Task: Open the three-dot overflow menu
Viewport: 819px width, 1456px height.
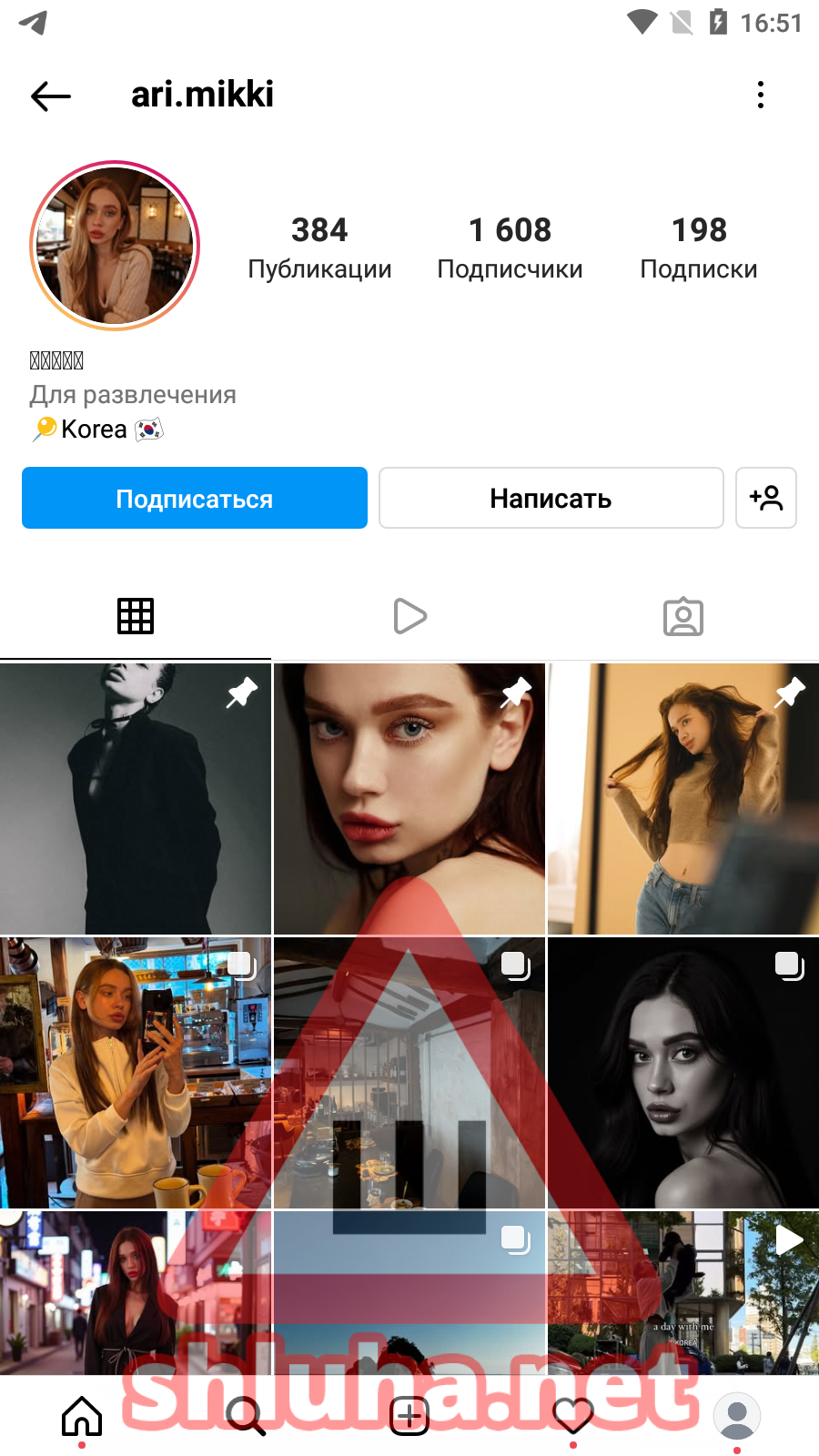Action: pyautogui.click(x=761, y=95)
